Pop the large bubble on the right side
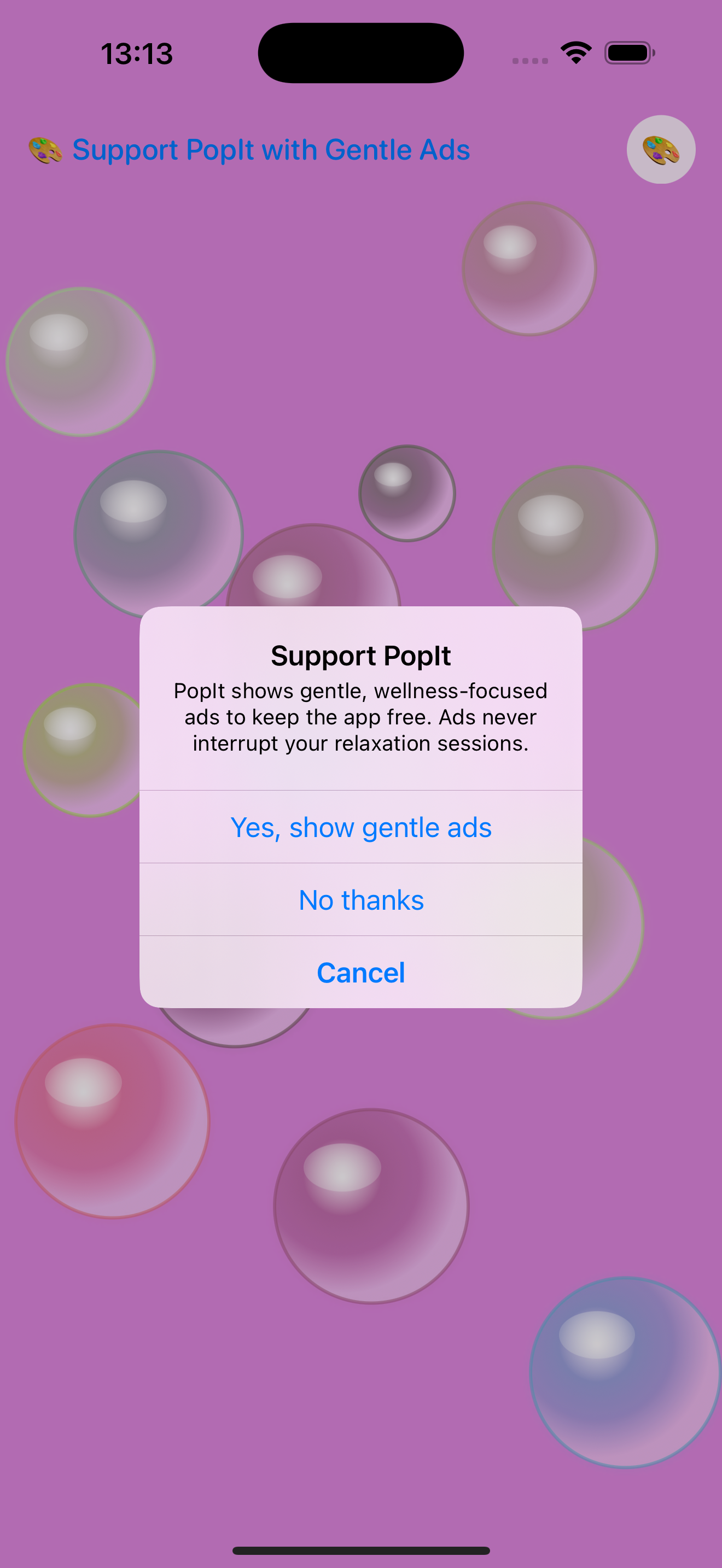The image size is (722, 1568). (575, 548)
